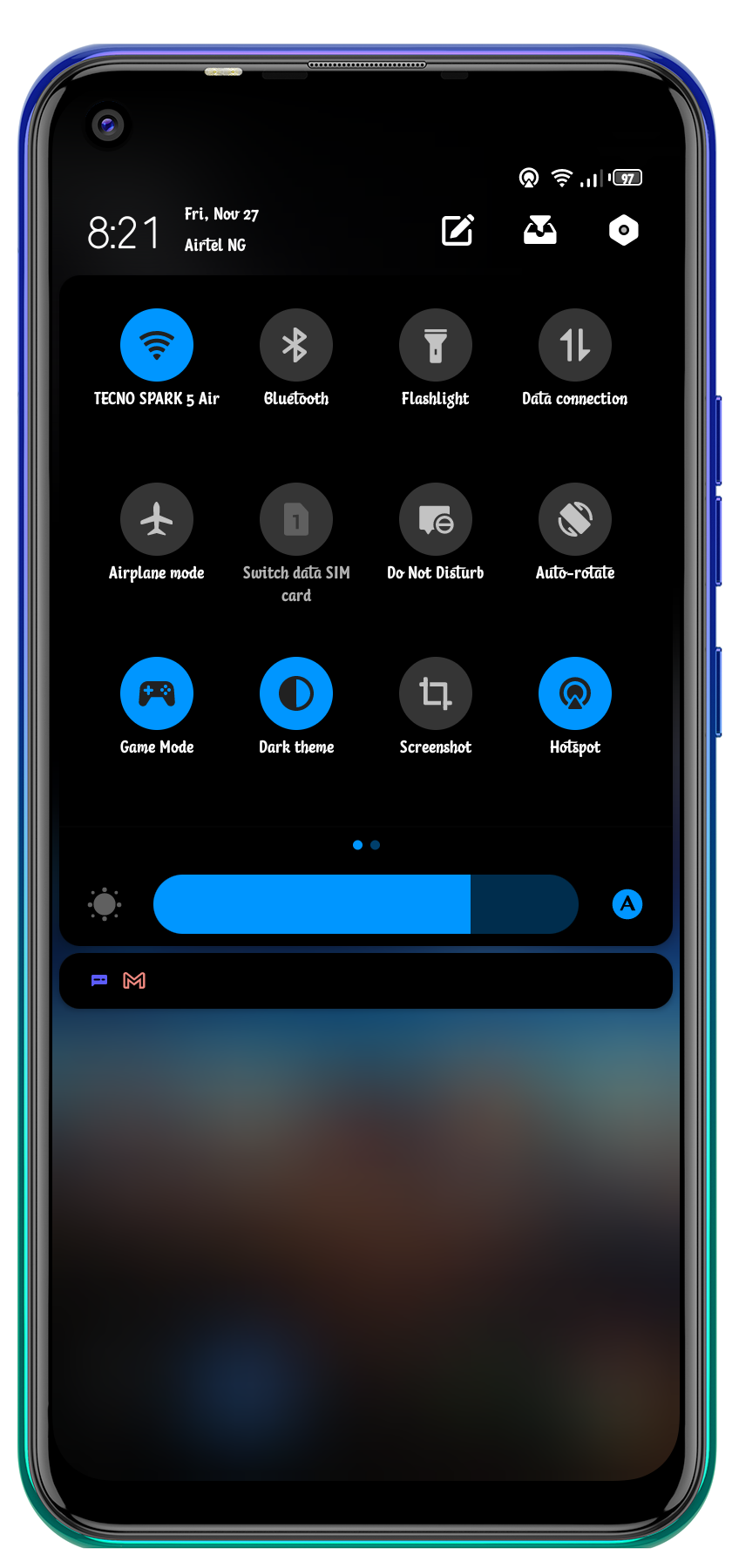Take a Screenshot from quick settings
The width and height of the screenshot is (732, 1568).
[436, 693]
